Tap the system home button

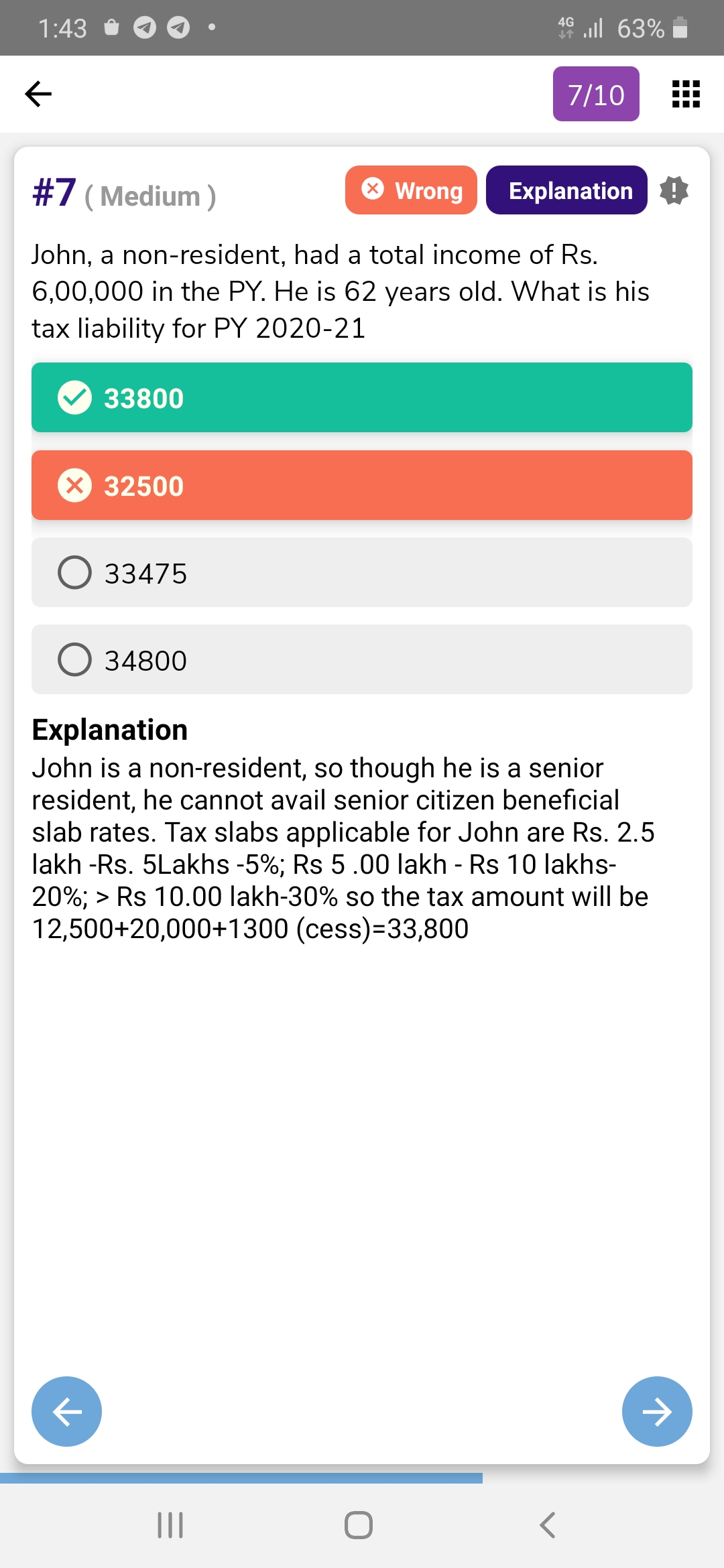pyautogui.click(x=359, y=1525)
